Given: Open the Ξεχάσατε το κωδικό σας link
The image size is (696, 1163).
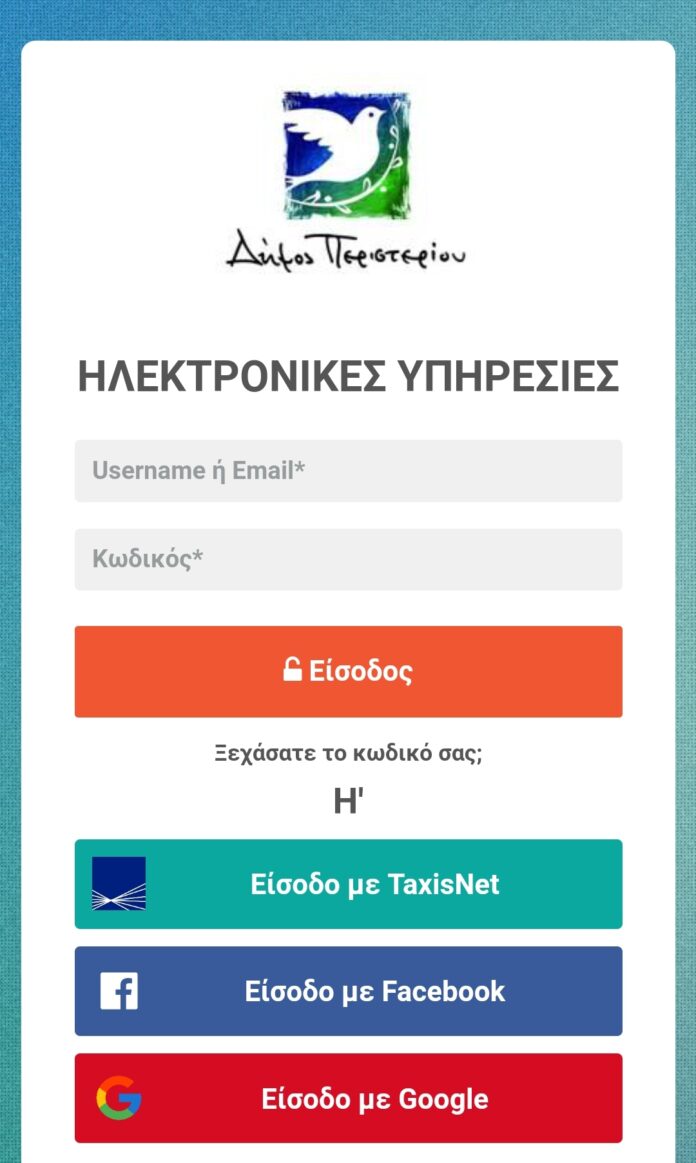Looking at the screenshot, I should (348, 753).
